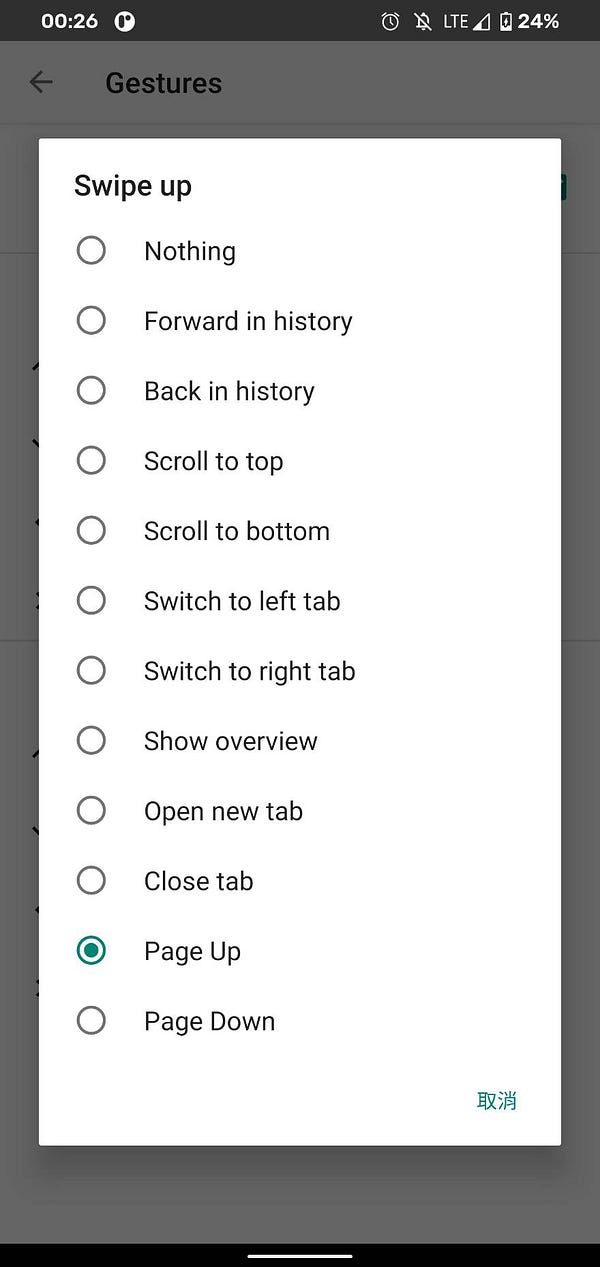600x1267 pixels.
Task: Select Switch to left tab
Action: click(300, 601)
